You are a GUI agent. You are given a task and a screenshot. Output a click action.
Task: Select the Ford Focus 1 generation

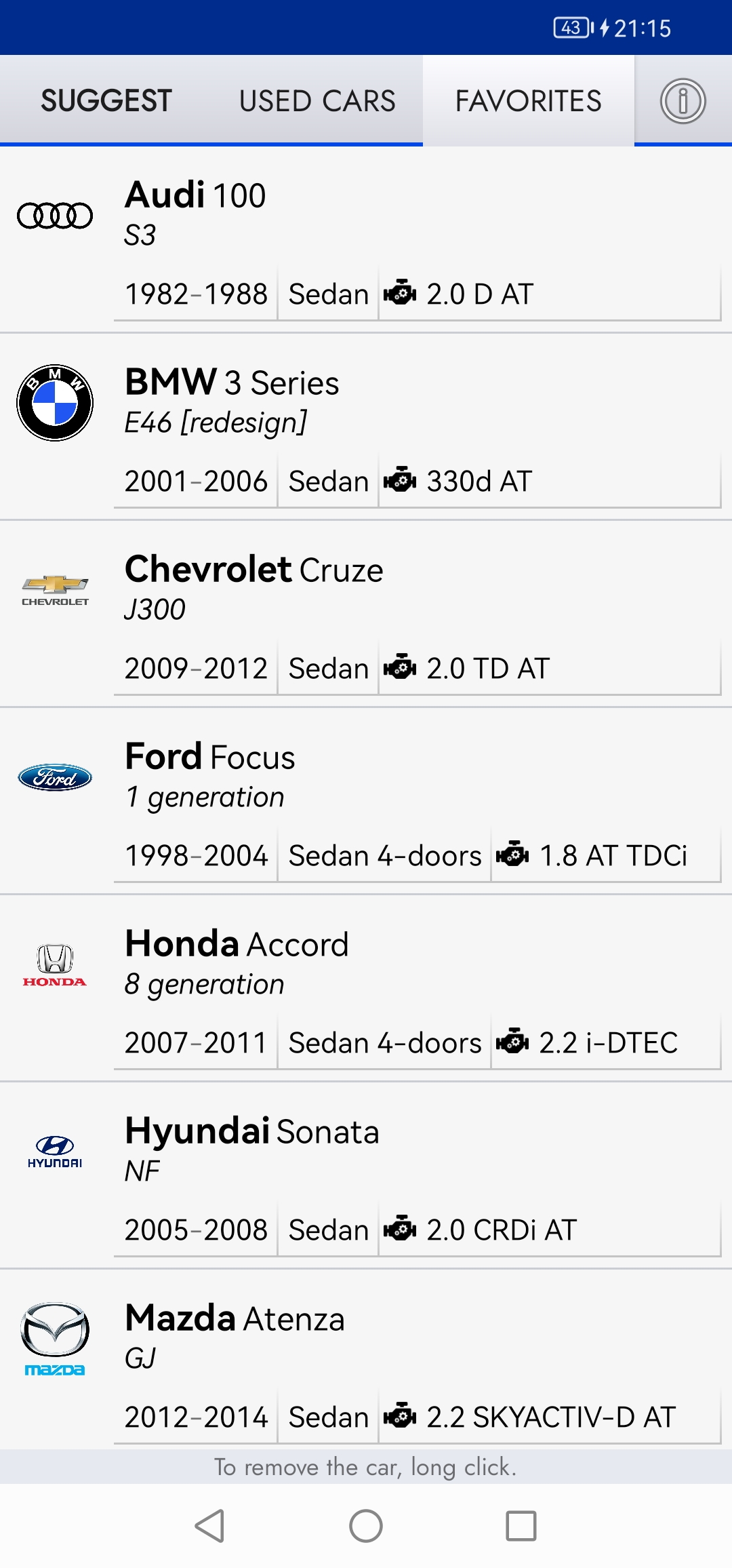pyautogui.click(x=366, y=802)
